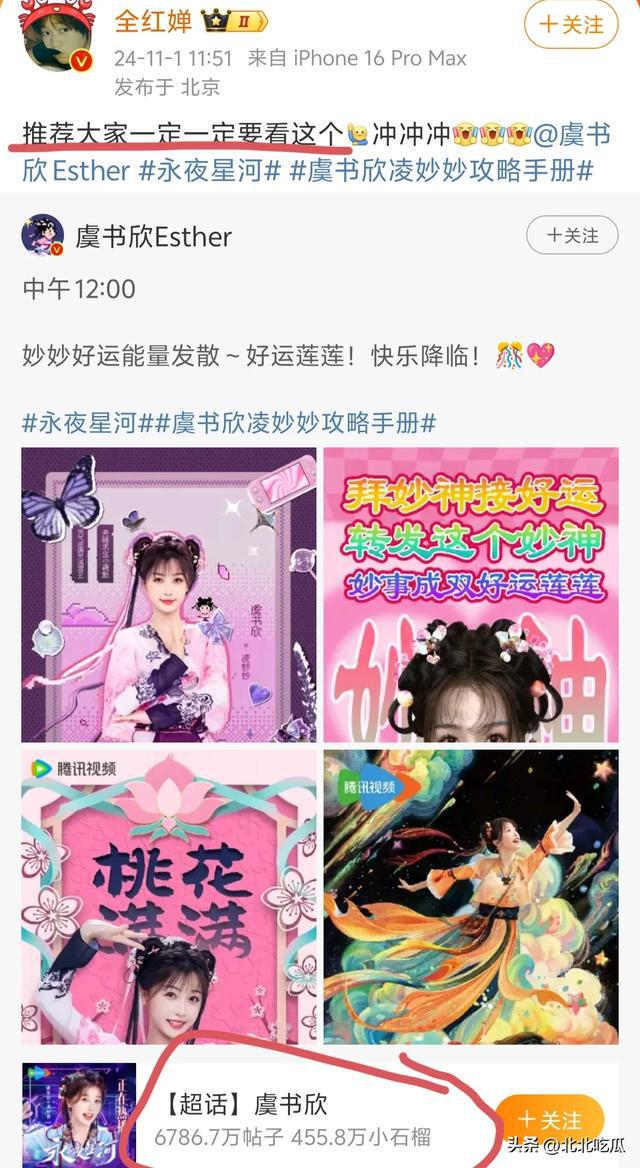Follow 全红婵 with the 关注 button

(x=572, y=24)
